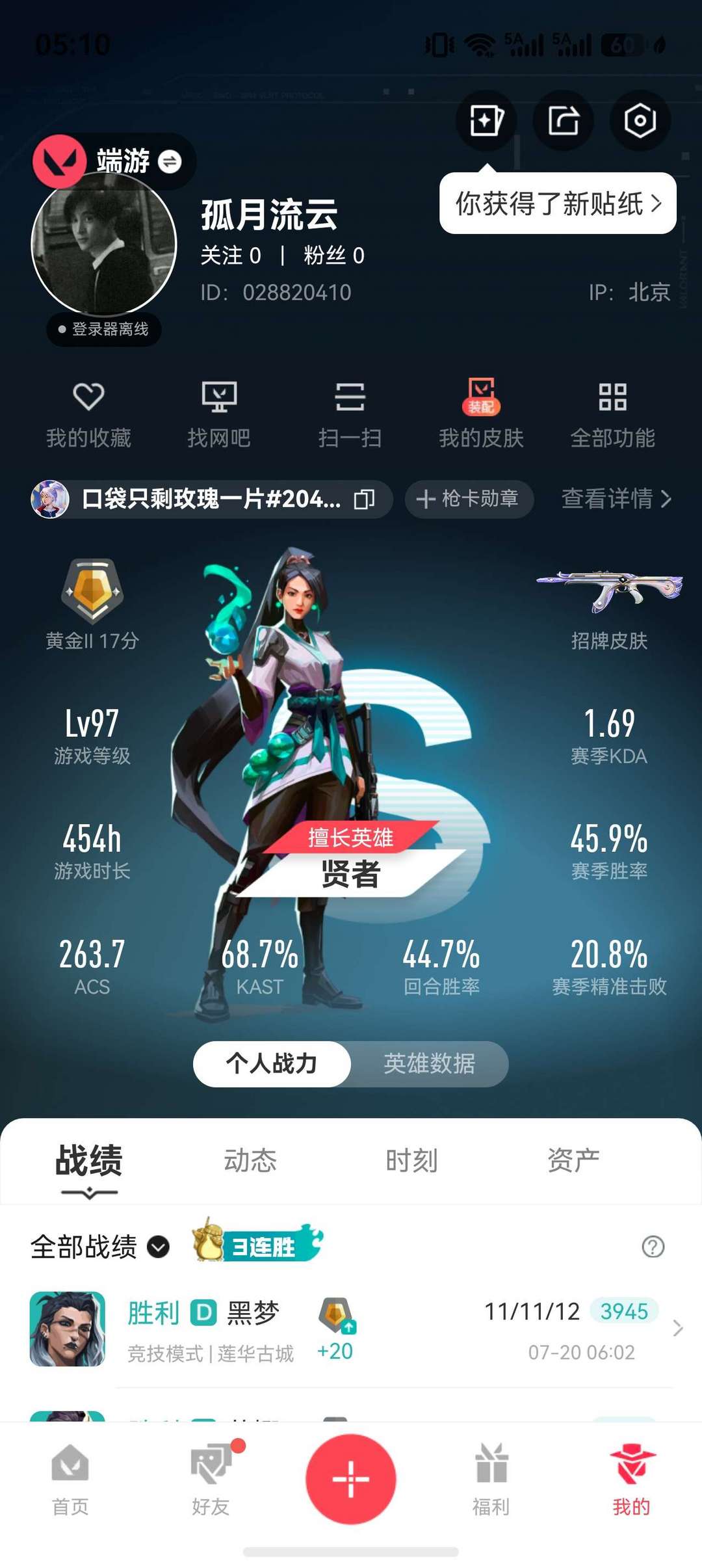The width and height of the screenshot is (702, 1568).
Task: Tap the red plus button
Action: [351, 1479]
